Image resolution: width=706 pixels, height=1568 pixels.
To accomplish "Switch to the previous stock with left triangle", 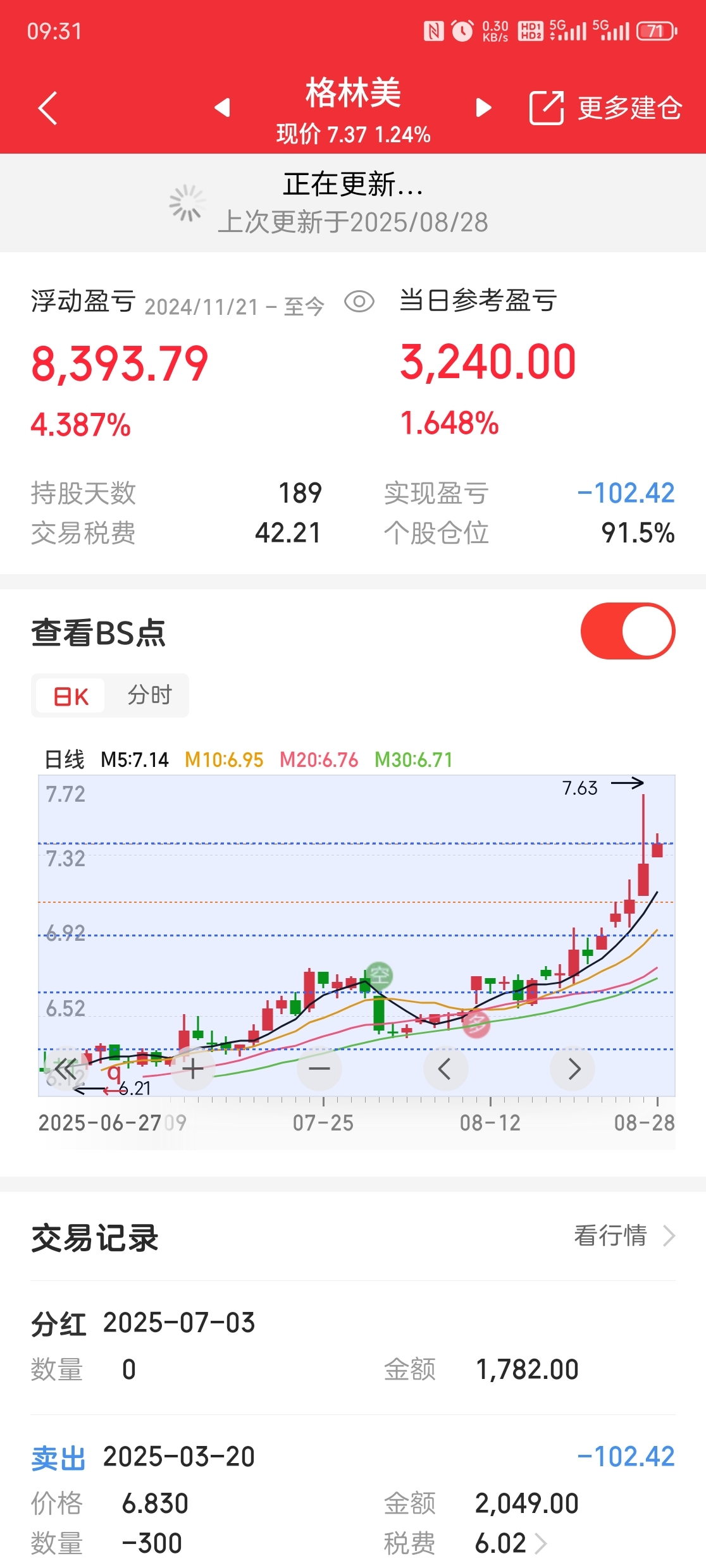I will [x=222, y=107].
